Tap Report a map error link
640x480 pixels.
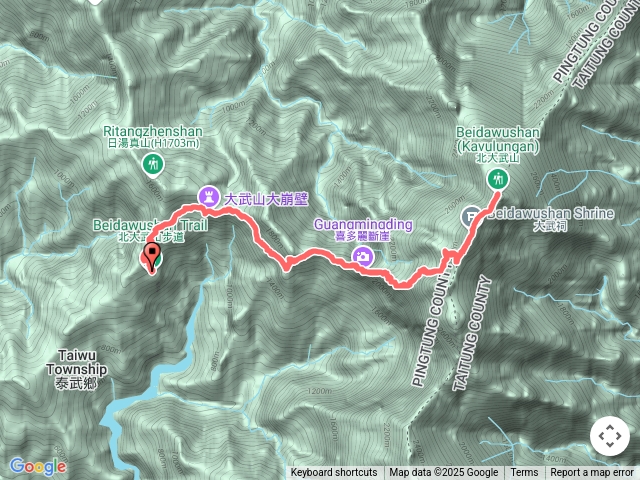[592, 473]
